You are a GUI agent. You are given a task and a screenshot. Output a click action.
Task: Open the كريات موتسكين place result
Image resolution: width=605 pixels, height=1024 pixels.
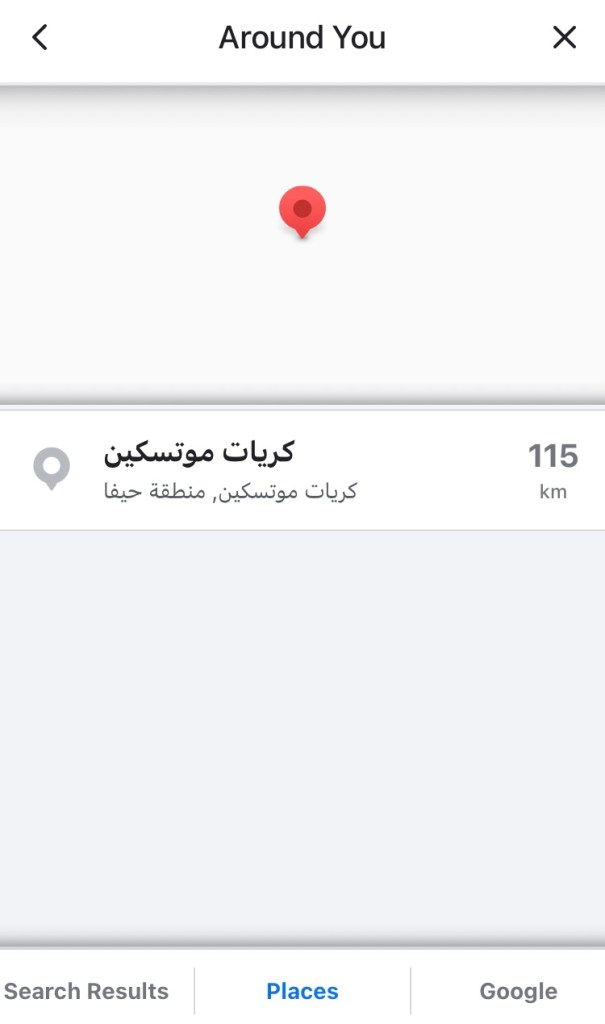coord(300,469)
